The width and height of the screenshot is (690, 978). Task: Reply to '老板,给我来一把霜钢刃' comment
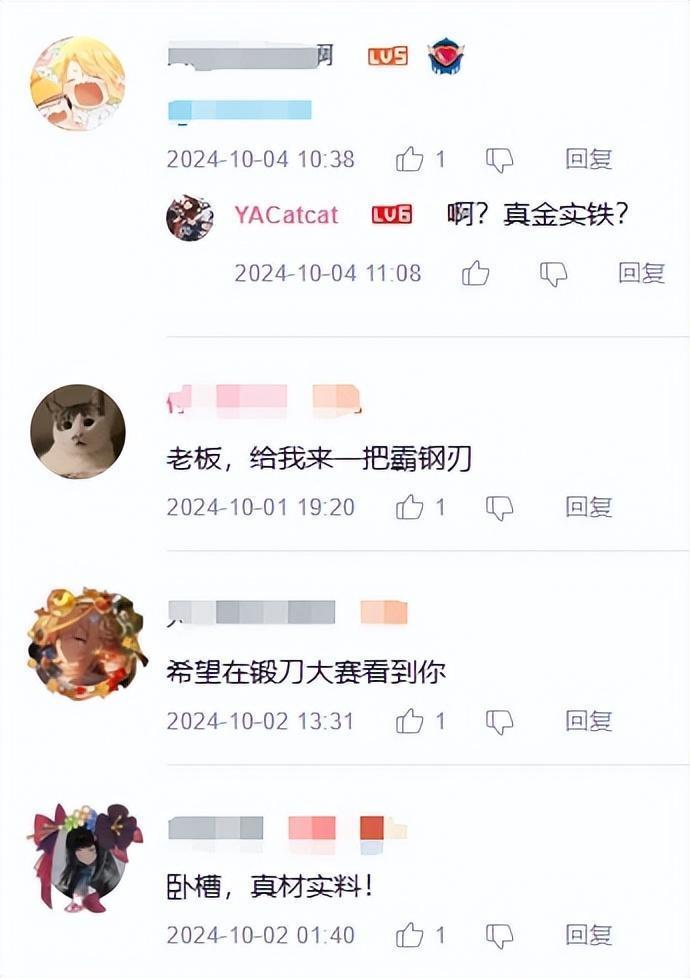click(x=588, y=507)
